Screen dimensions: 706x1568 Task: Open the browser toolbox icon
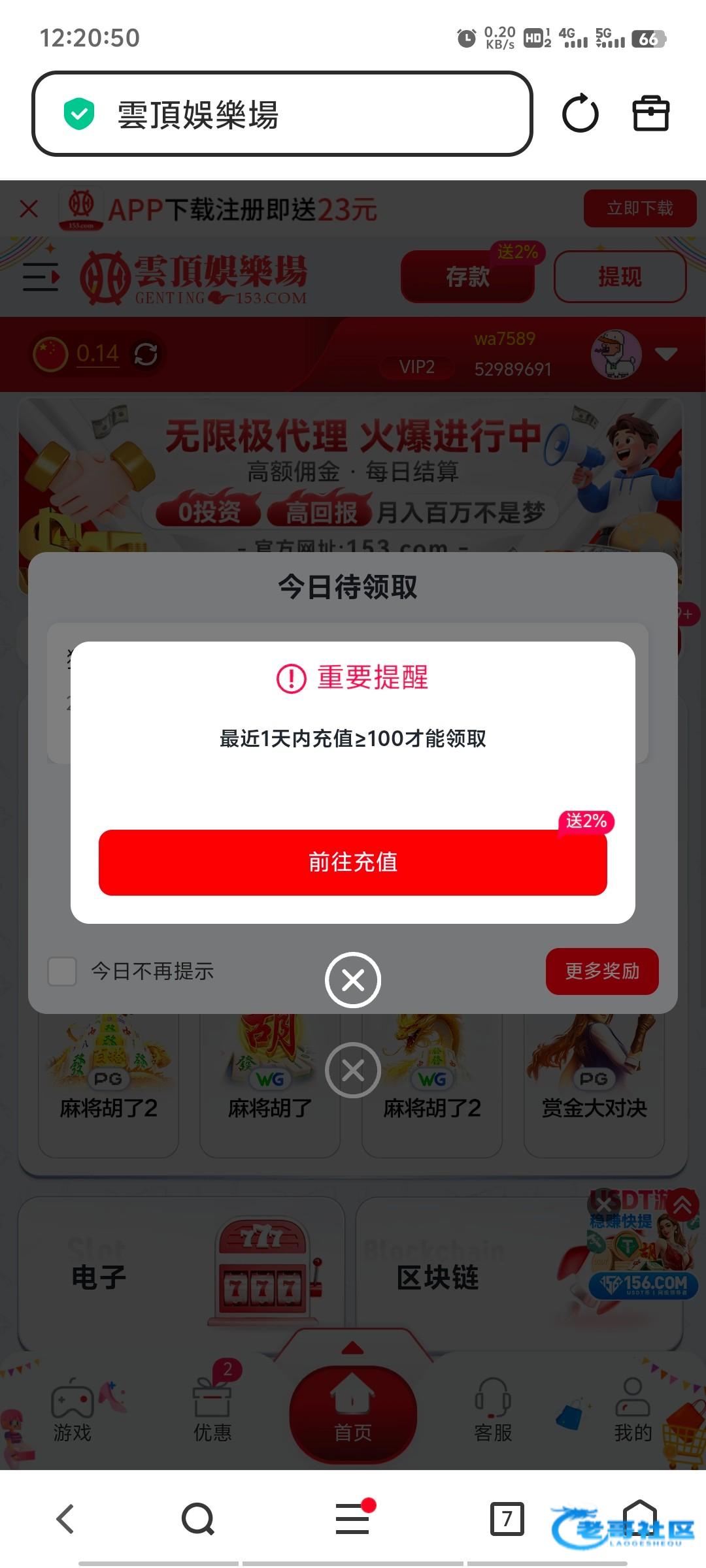pyautogui.click(x=651, y=114)
